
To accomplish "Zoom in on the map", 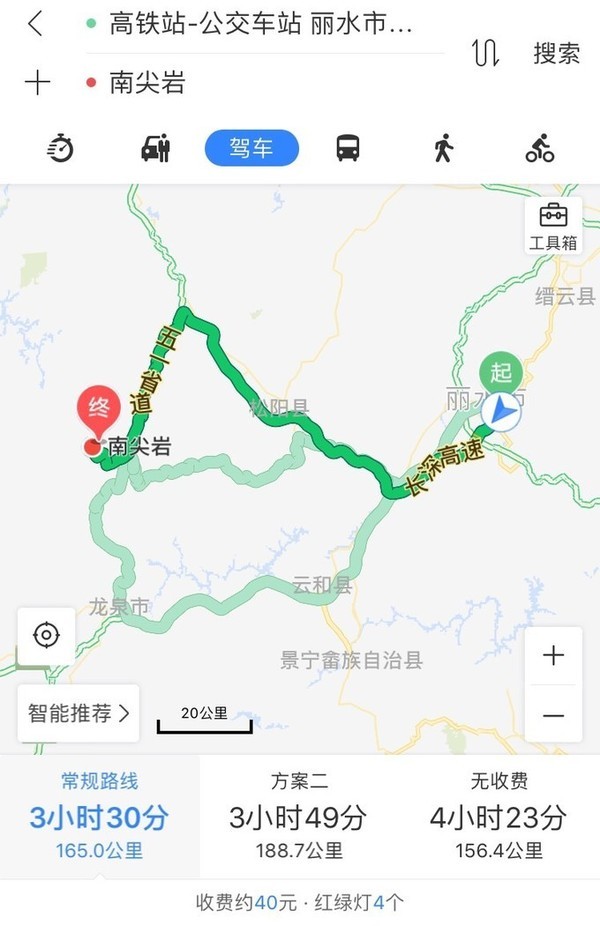I will point(553,656).
